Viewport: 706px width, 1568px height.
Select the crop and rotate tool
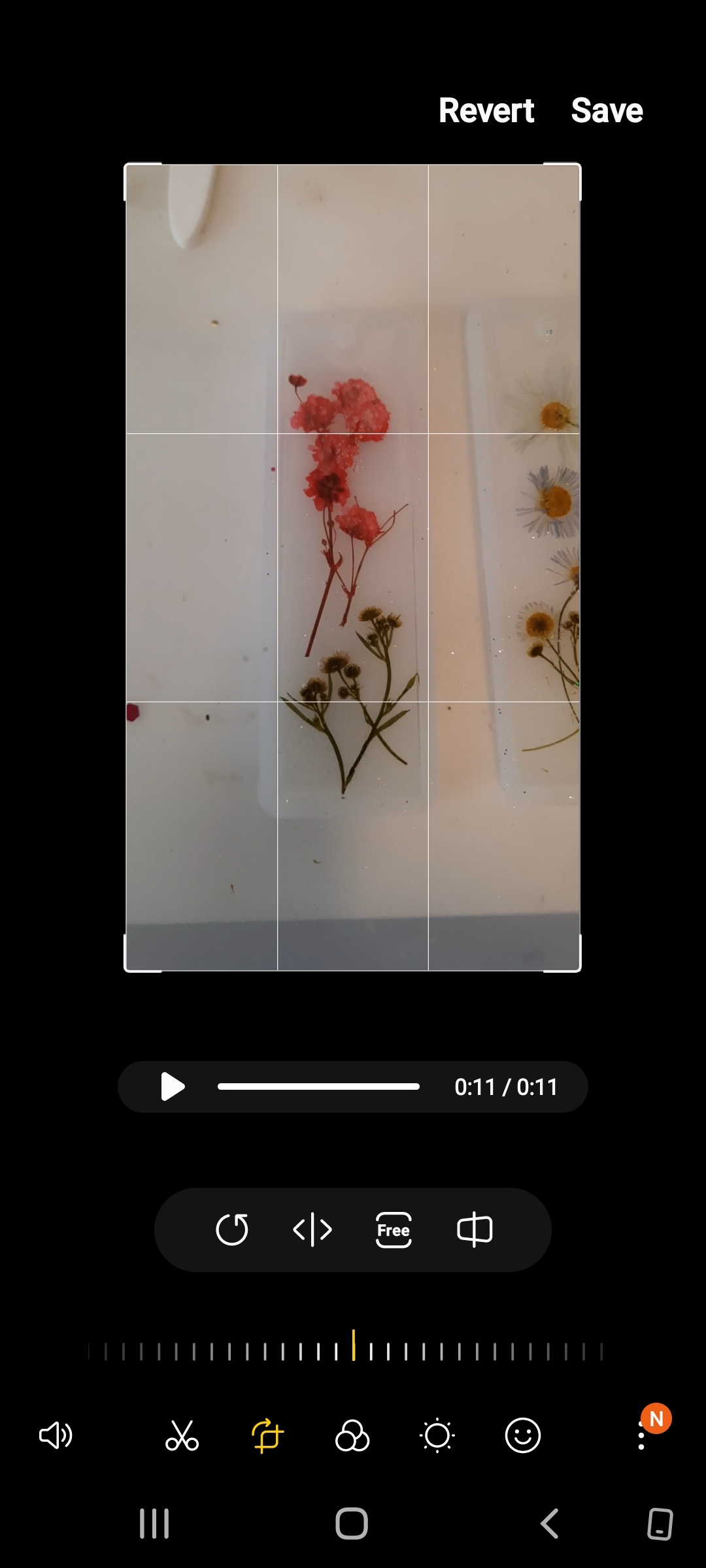(267, 1435)
